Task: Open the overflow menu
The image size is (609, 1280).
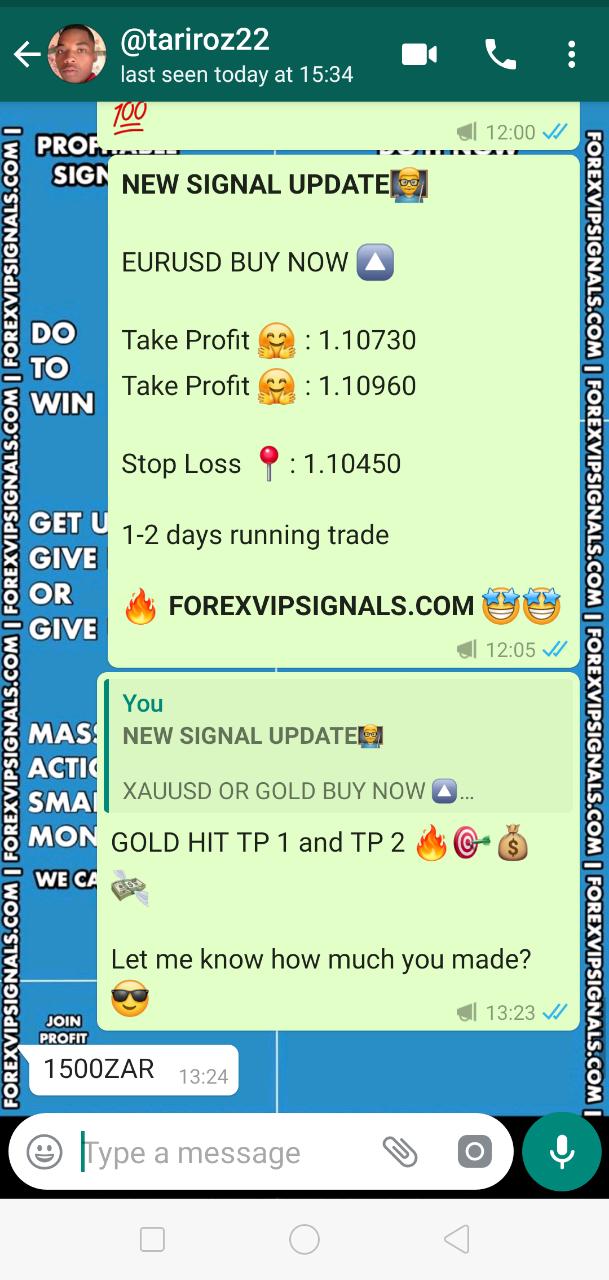Action: point(571,54)
